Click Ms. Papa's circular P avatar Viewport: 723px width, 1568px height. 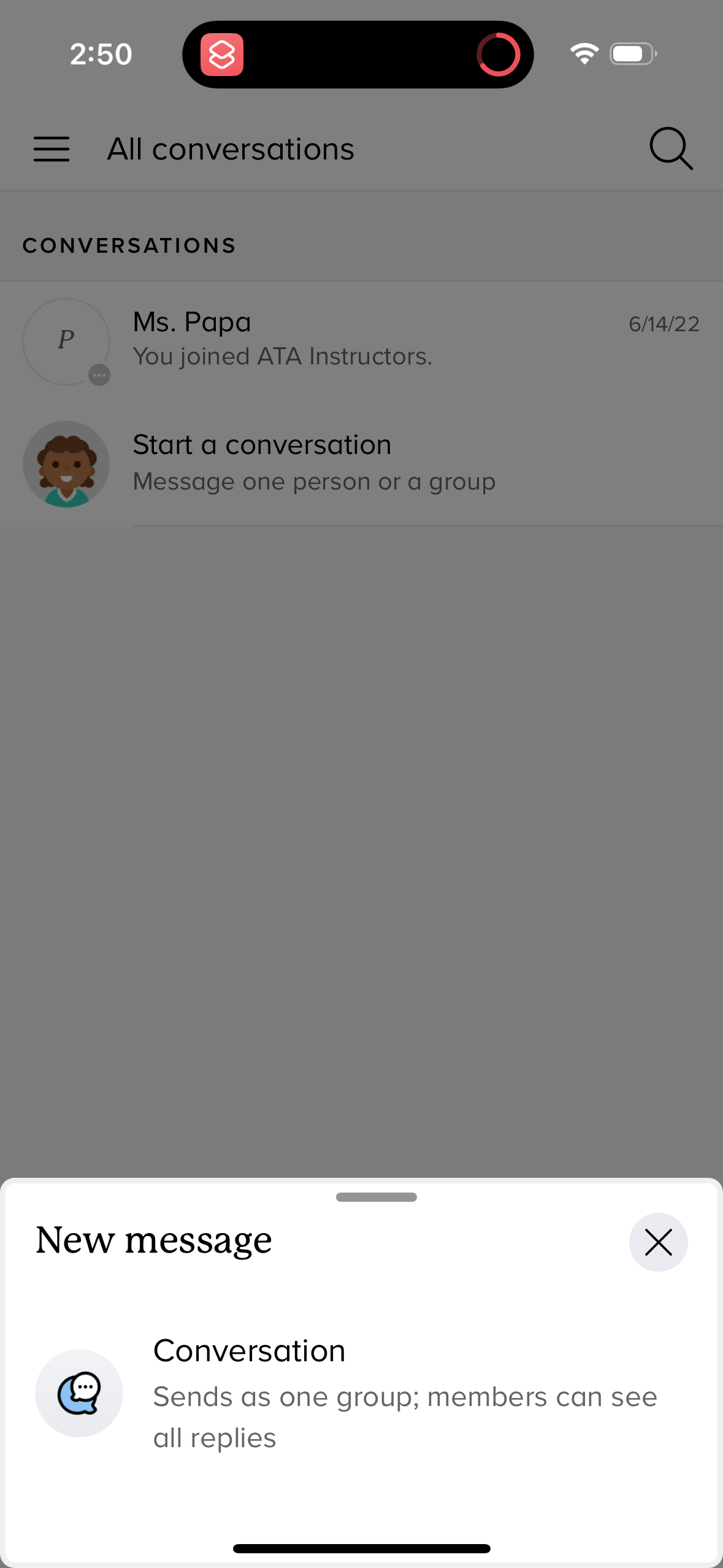[x=66, y=341]
